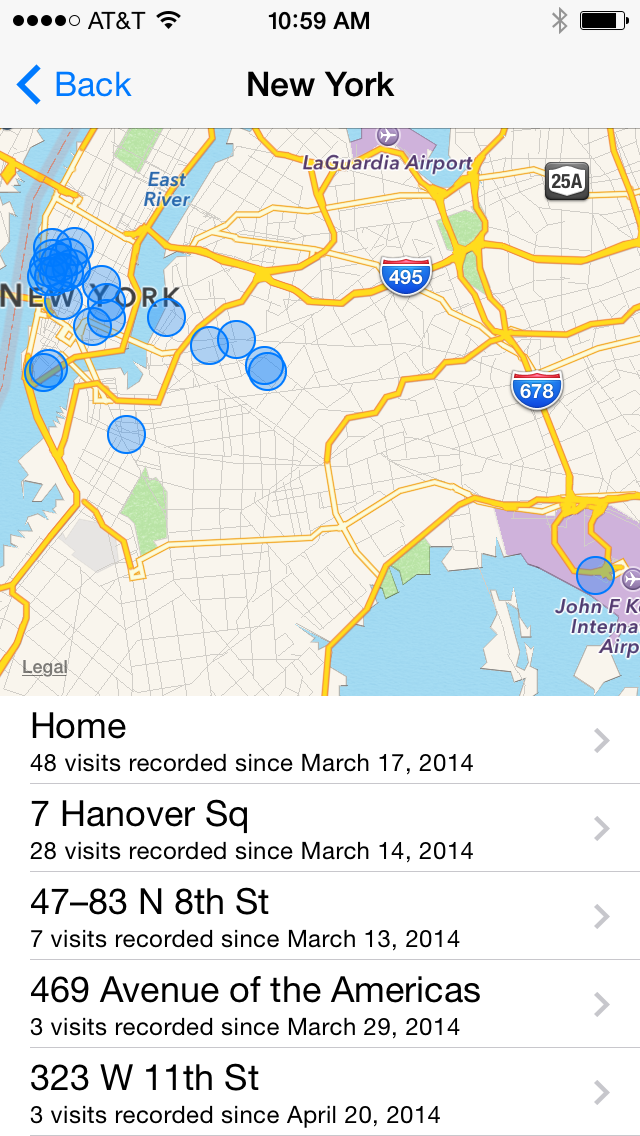This screenshot has height=1136, width=640.
Task: View visits for 47–83 N 8th St
Action: [320, 916]
